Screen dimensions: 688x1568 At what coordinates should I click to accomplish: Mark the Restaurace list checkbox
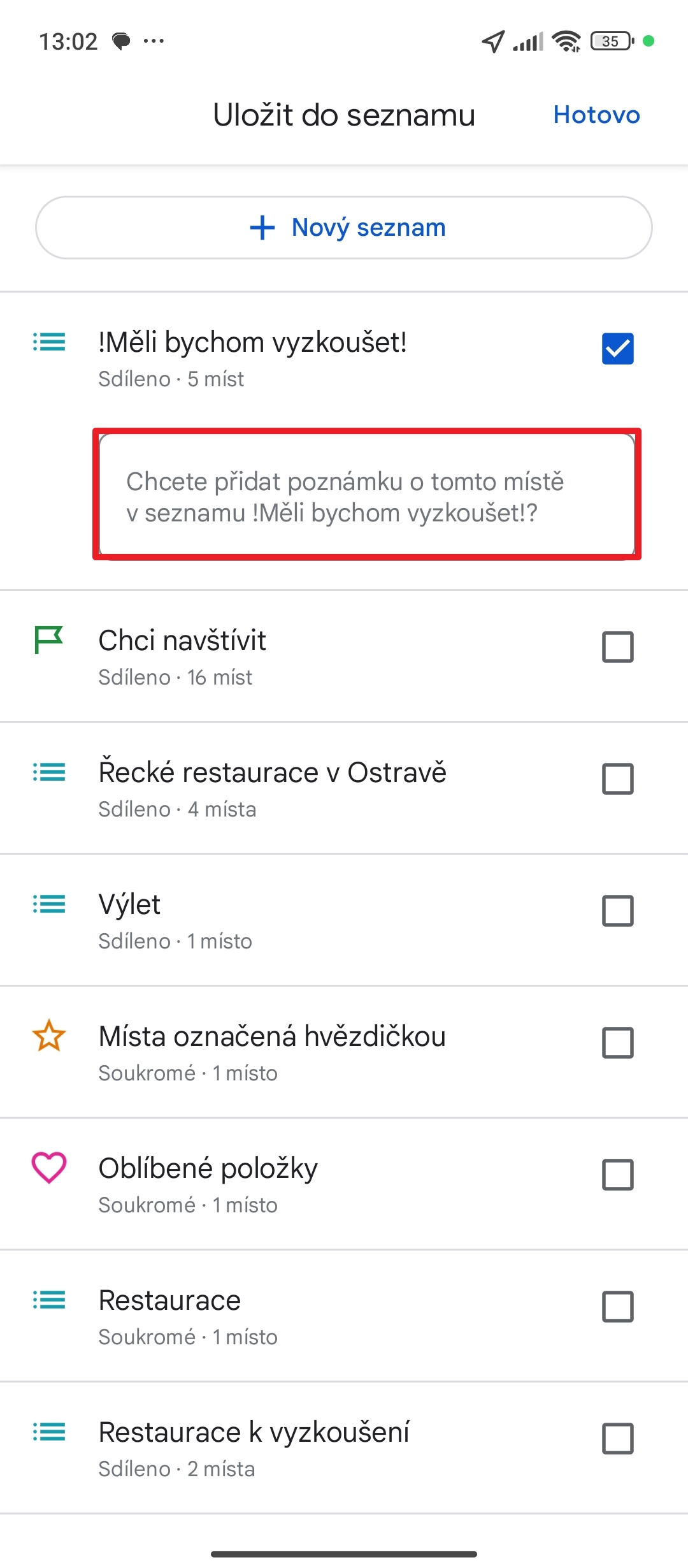coord(617,1307)
